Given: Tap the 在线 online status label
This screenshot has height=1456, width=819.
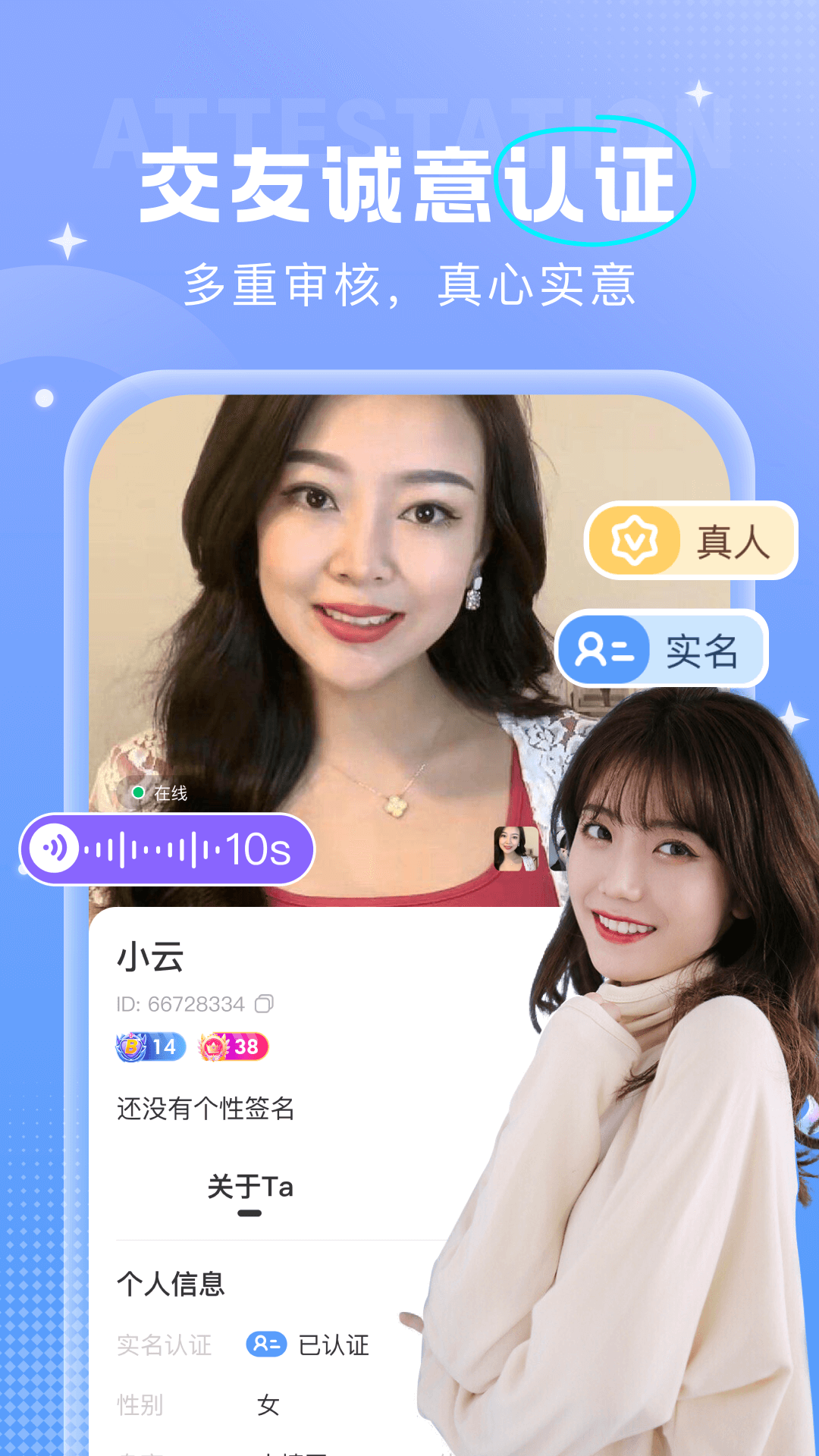Looking at the screenshot, I should click(171, 792).
